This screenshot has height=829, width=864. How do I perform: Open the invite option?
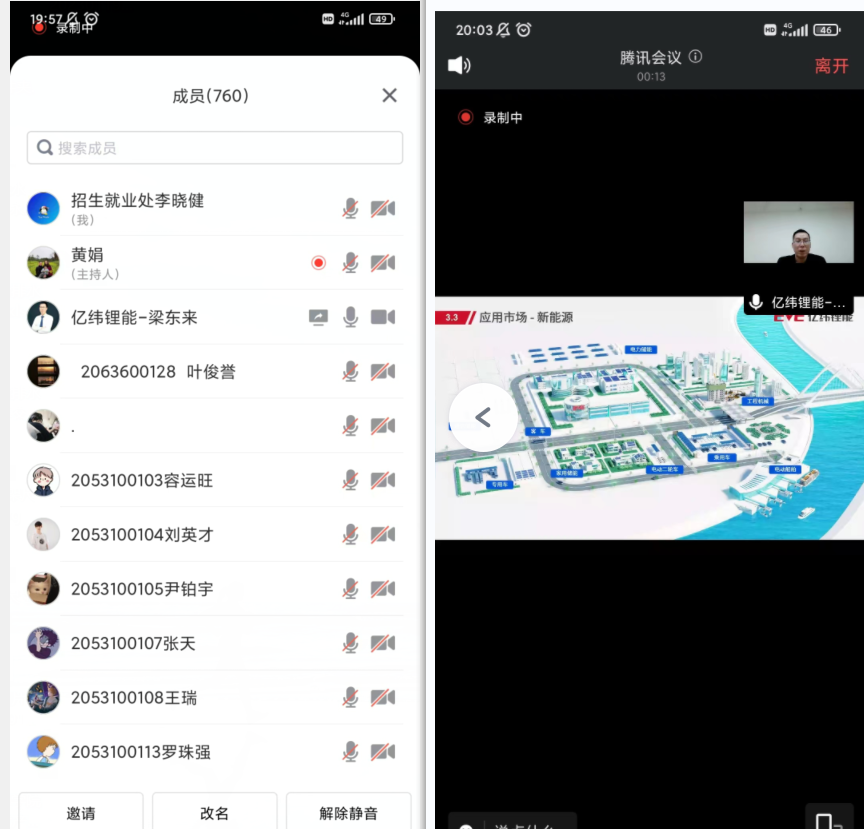[x=81, y=812]
